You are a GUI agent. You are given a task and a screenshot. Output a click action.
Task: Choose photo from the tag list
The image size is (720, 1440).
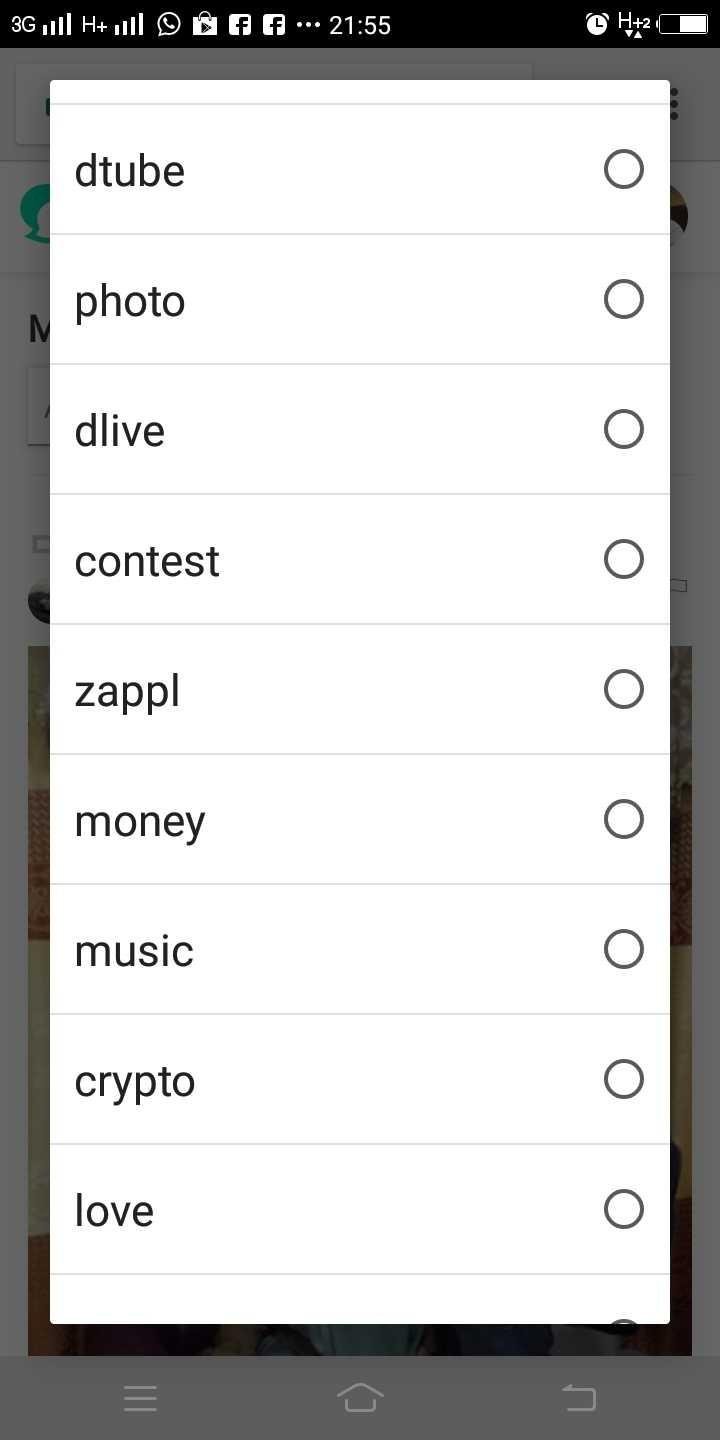[360, 300]
